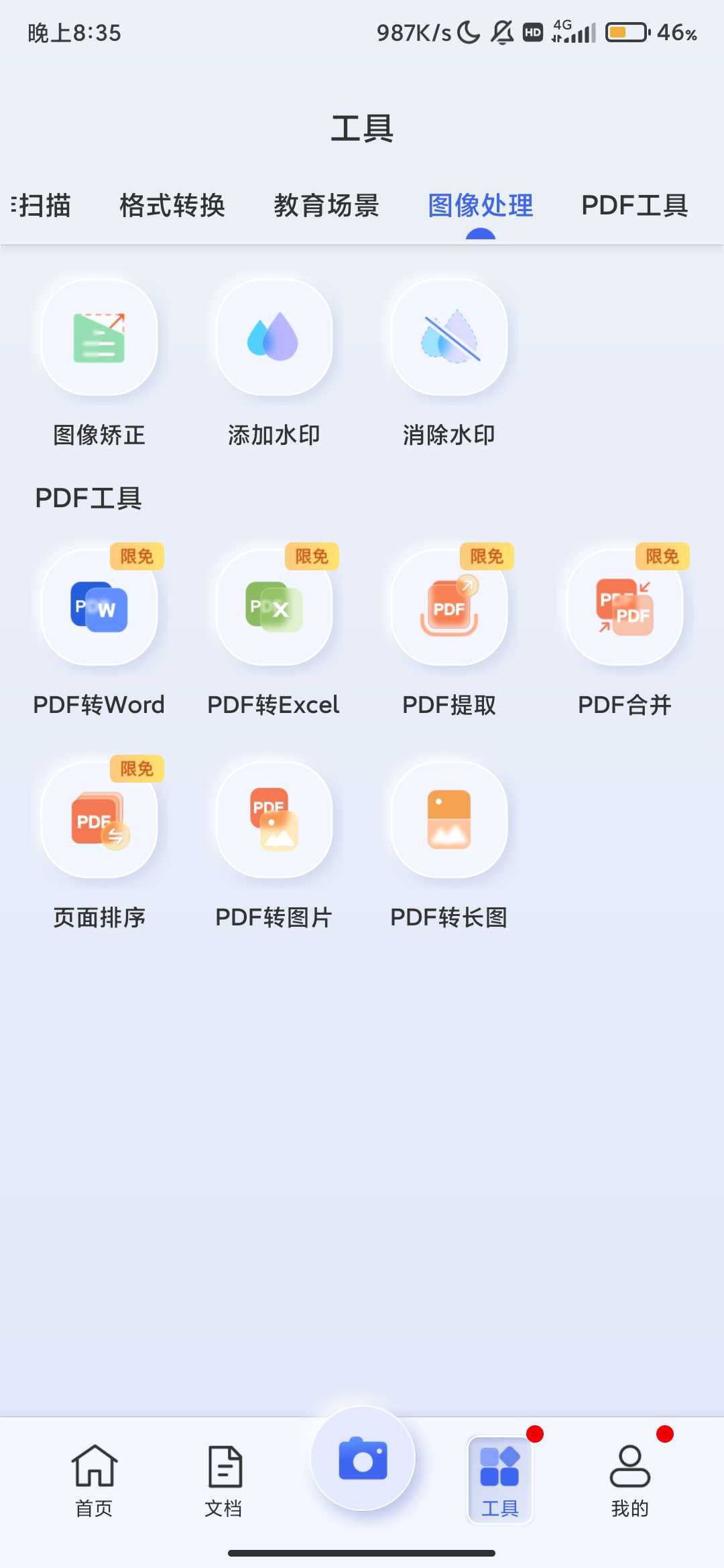Start PDF转Word conversion

click(99, 608)
